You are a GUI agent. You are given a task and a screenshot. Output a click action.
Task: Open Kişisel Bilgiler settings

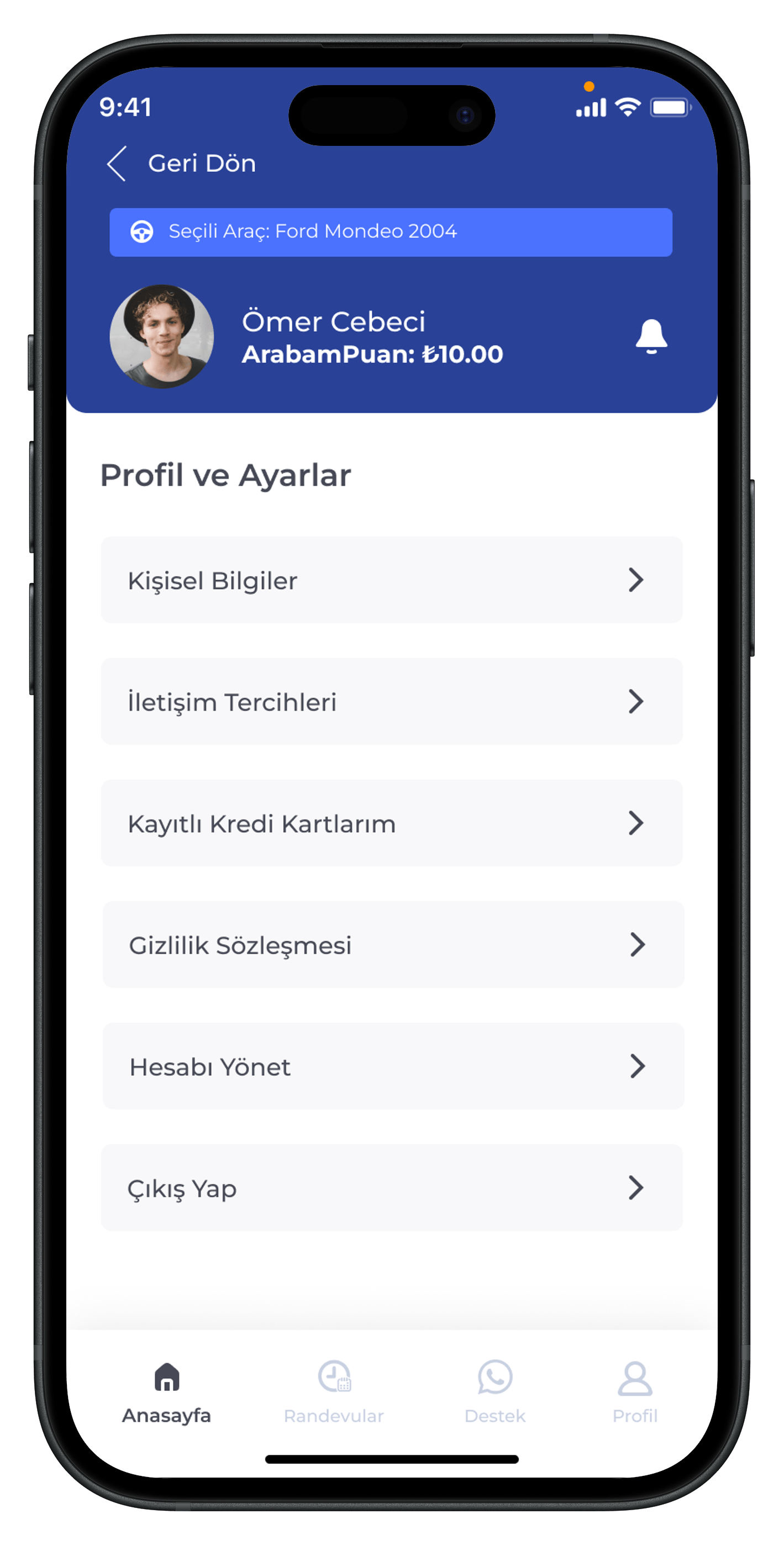point(392,580)
